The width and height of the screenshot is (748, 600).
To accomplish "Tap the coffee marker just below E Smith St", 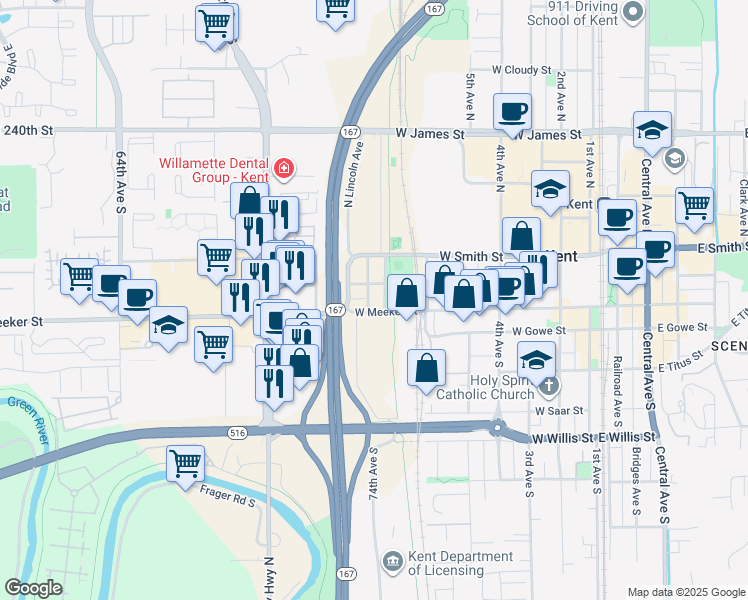I will (x=627, y=268).
